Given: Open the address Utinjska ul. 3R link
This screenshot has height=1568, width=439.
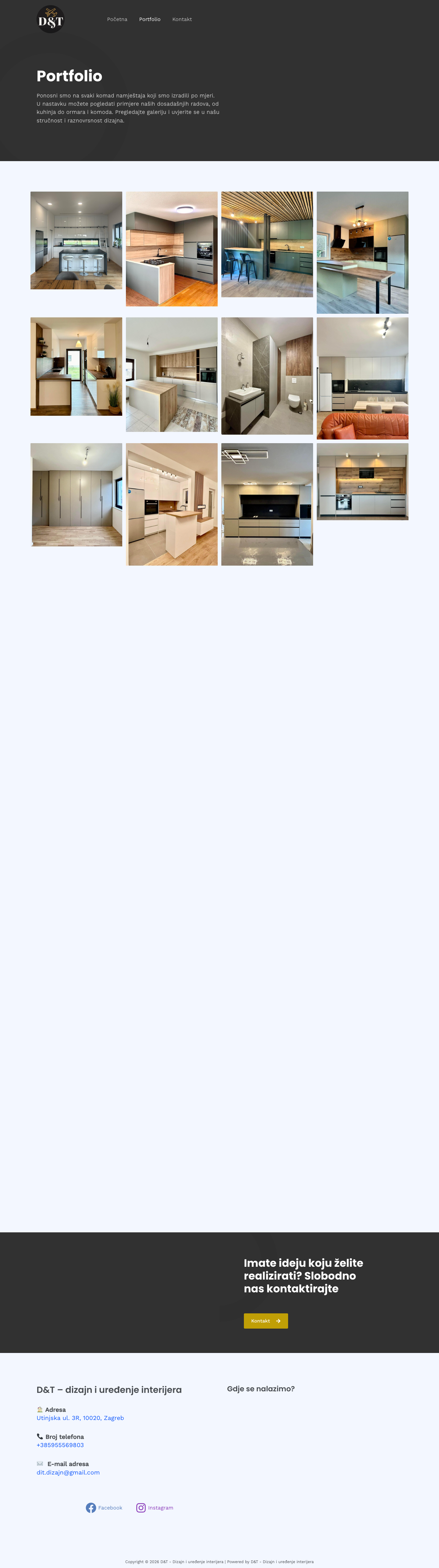Looking at the screenshot, I should point(80,1418).
